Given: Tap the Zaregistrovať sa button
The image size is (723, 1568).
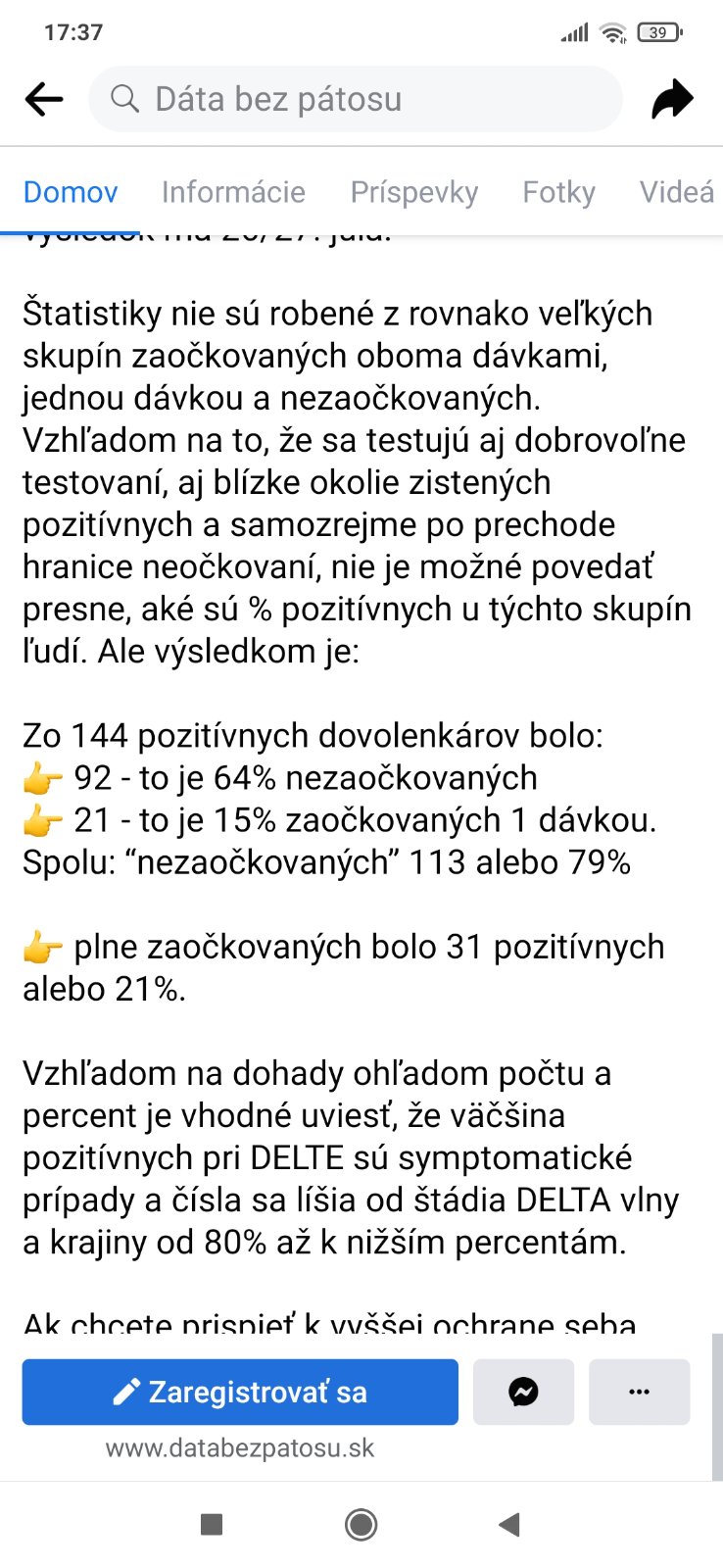Looking at the screenshot, I should click(240, 1392).
